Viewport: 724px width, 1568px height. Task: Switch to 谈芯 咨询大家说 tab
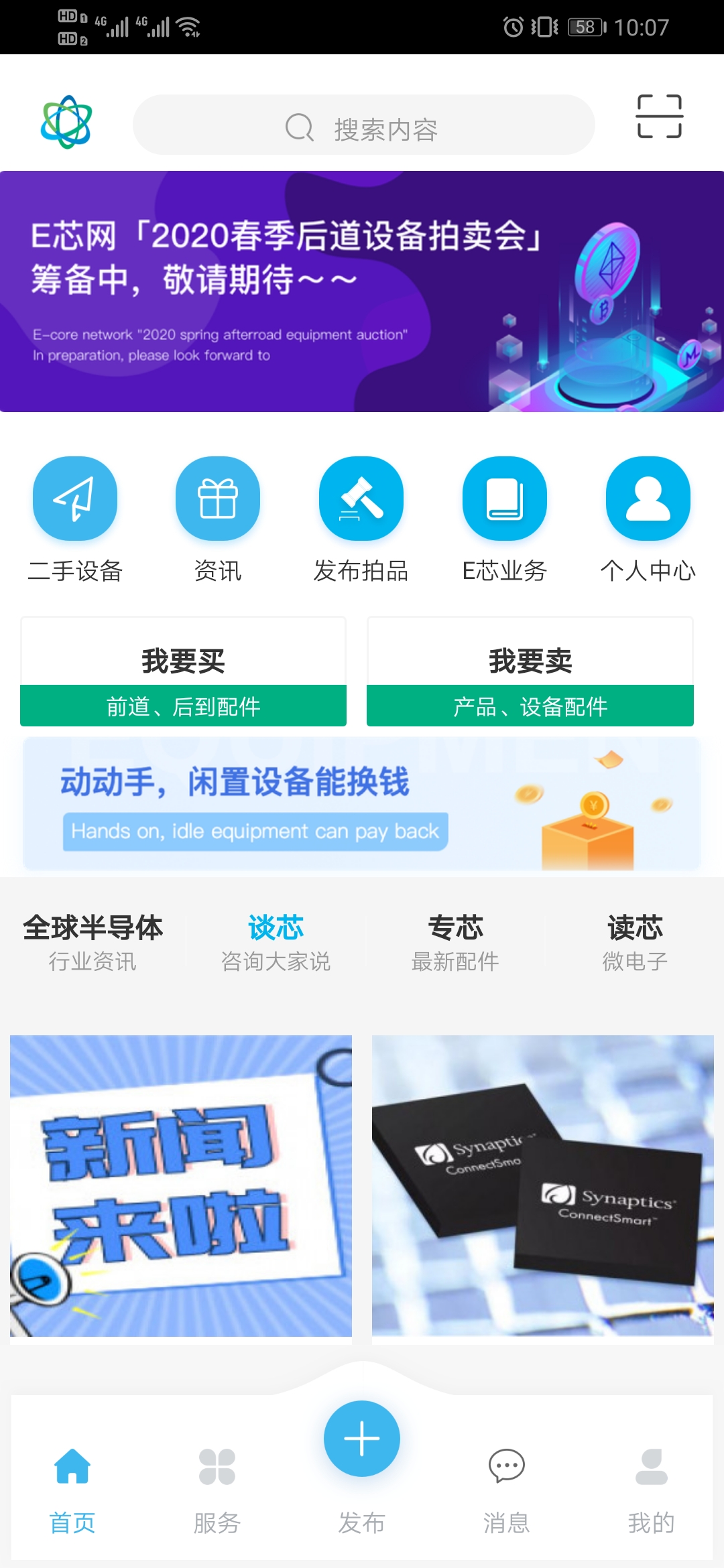276,942
